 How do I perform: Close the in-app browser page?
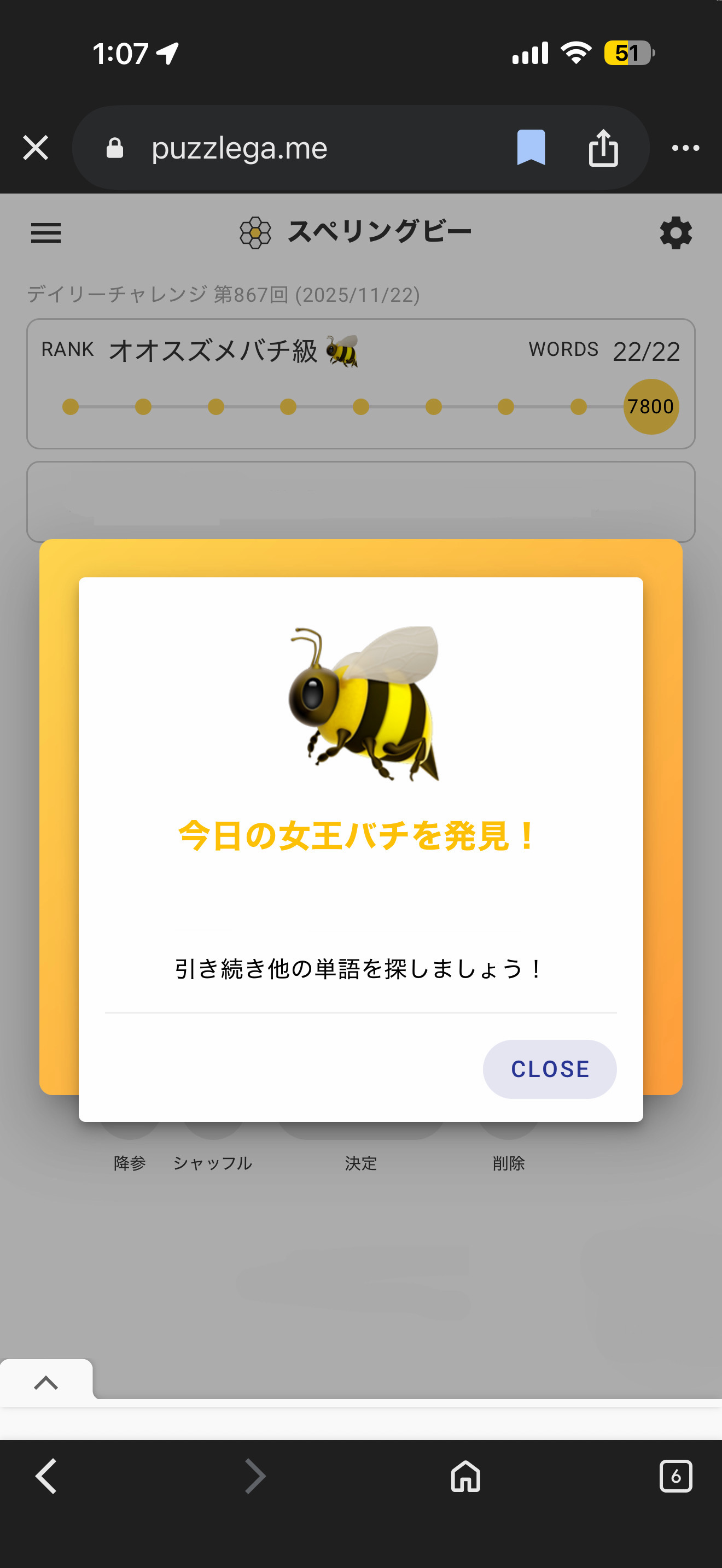click(x=36, y=148)
